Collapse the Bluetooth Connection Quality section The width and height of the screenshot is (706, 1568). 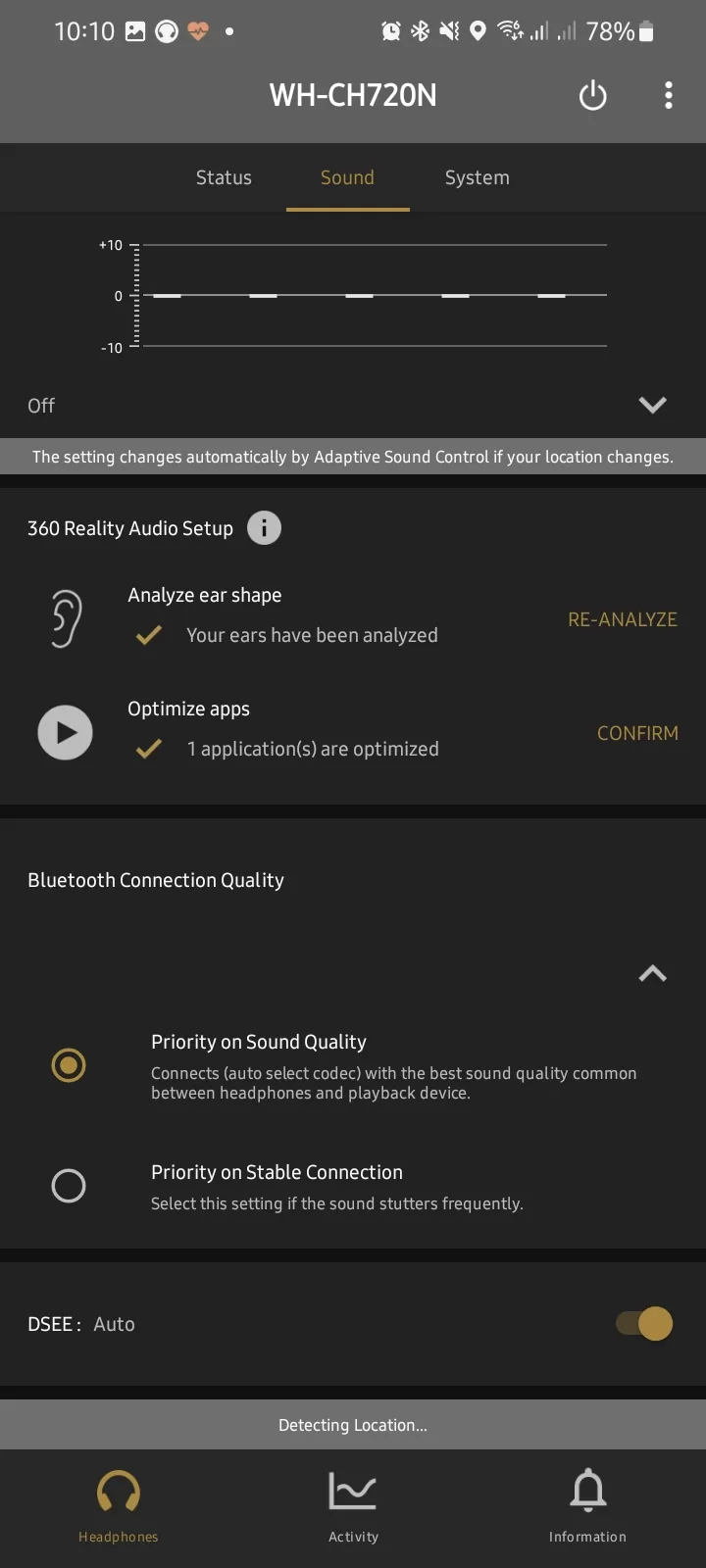coord(652,973)
